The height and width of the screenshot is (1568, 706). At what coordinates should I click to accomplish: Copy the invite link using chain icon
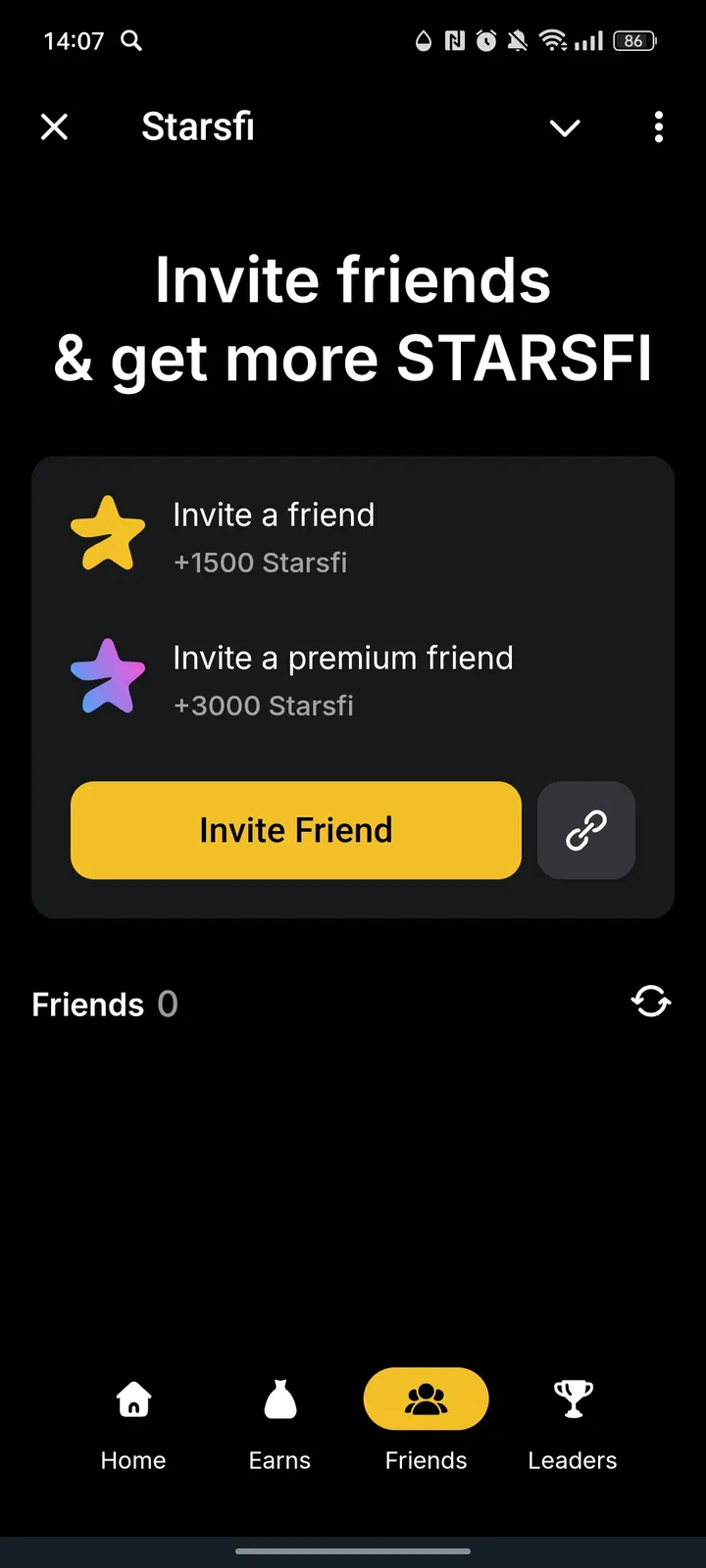585,830
